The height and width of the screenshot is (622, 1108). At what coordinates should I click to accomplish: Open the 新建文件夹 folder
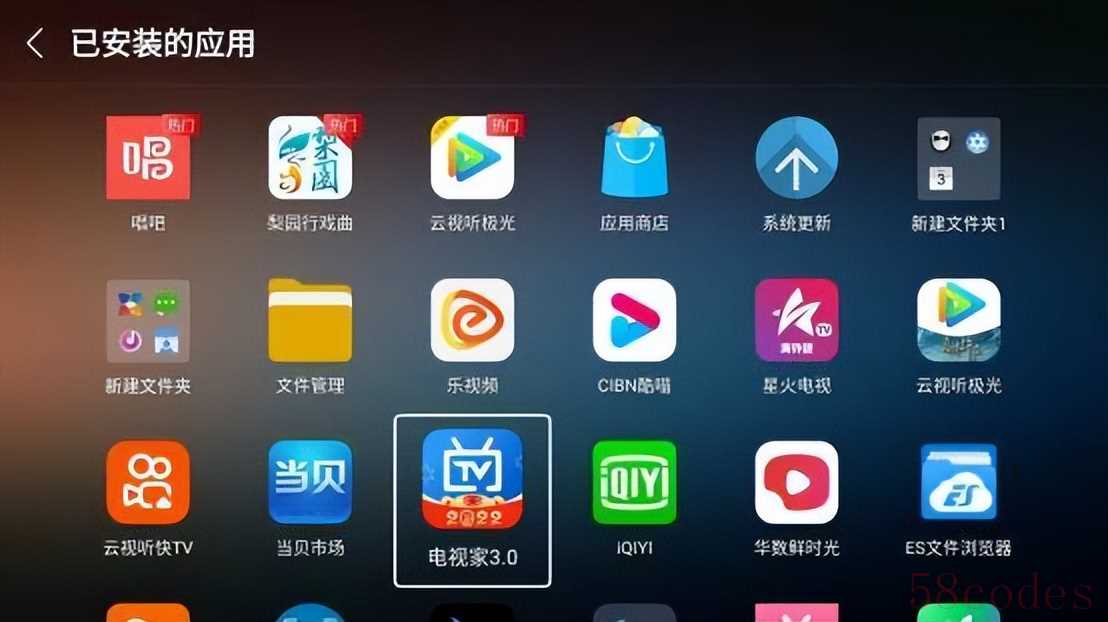click(148, 321)
